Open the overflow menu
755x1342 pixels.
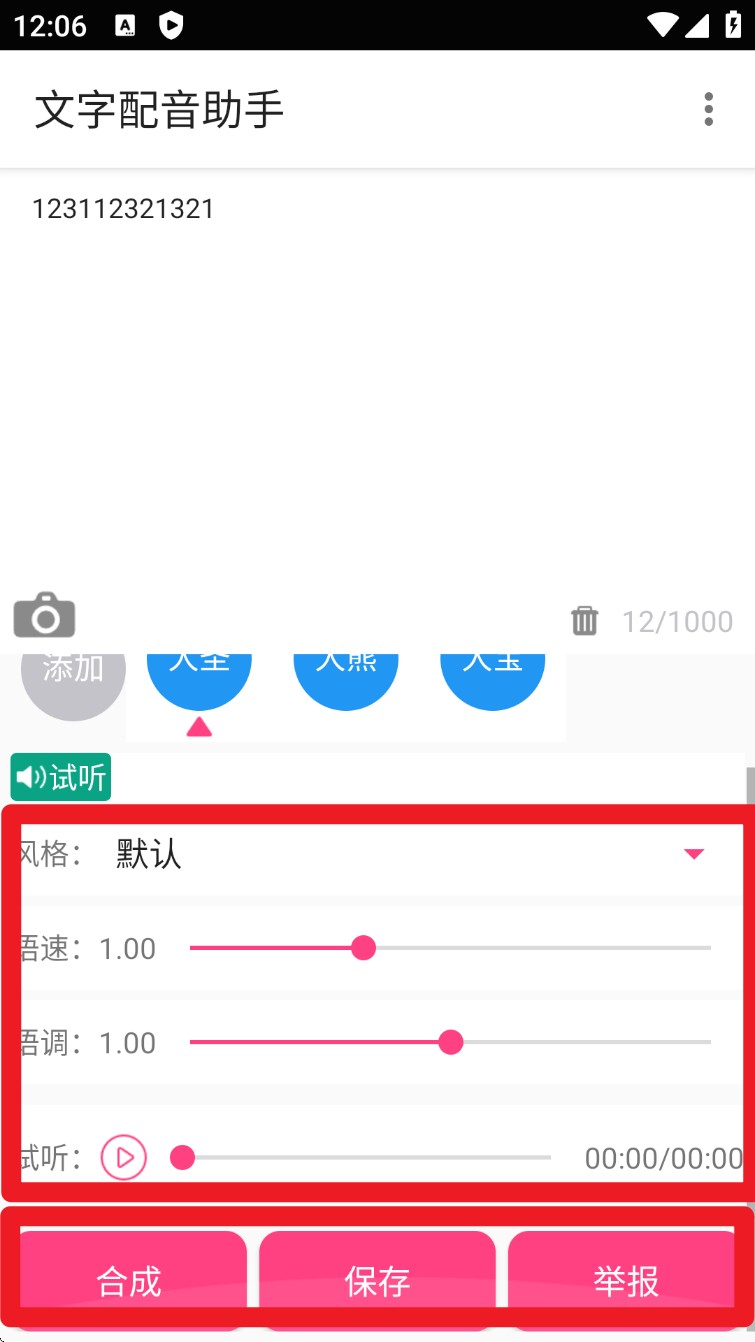pos(708,109)
